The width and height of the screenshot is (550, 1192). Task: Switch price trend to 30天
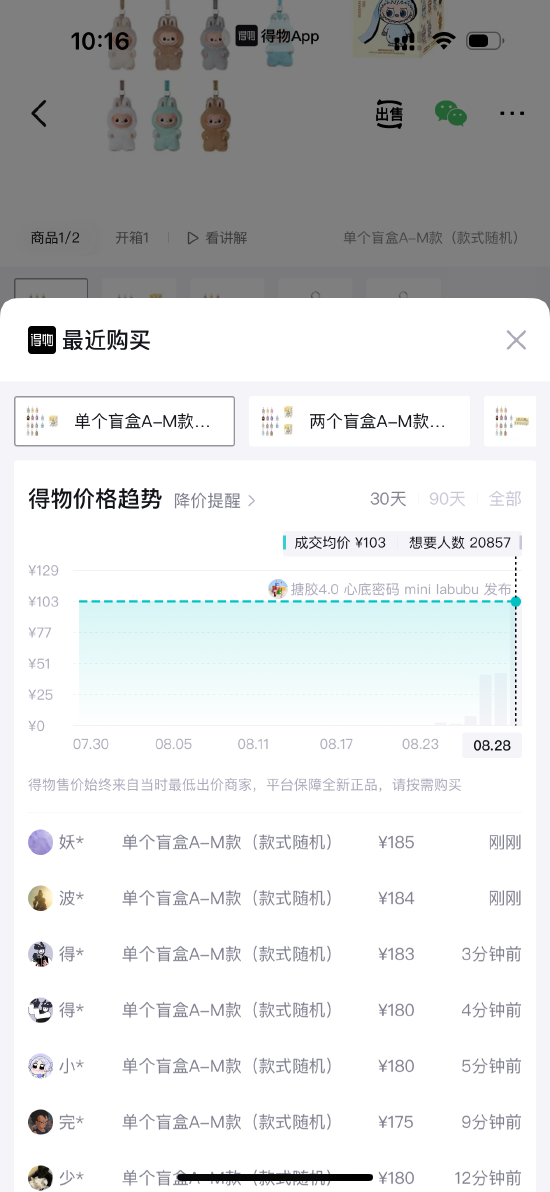coord(388,499)
